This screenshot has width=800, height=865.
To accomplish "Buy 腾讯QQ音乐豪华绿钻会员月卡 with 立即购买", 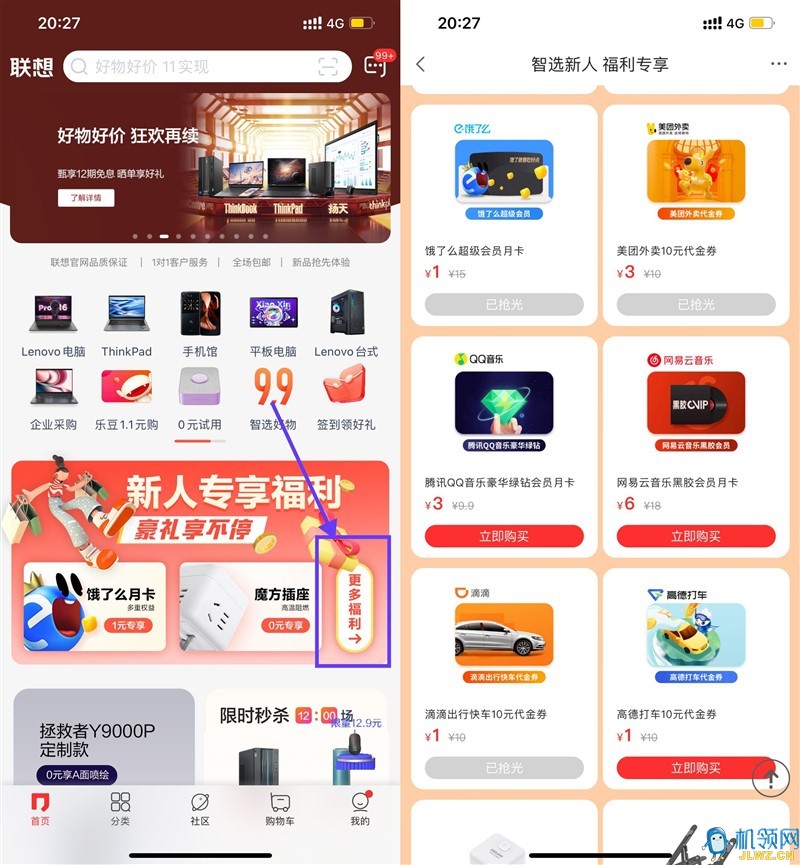I will tap(504, 536).
